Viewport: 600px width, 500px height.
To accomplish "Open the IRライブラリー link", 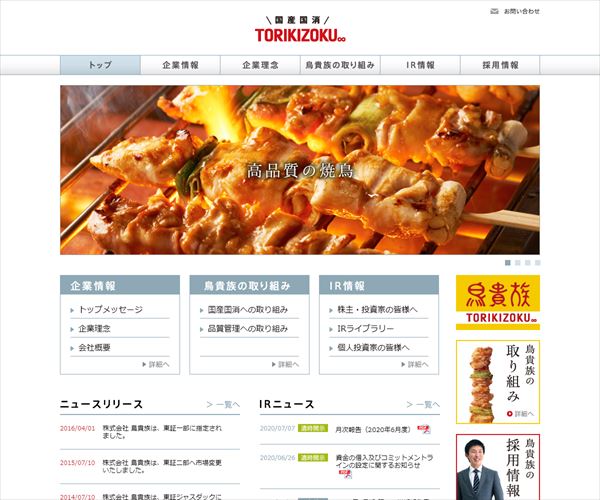I will (366, 328).
